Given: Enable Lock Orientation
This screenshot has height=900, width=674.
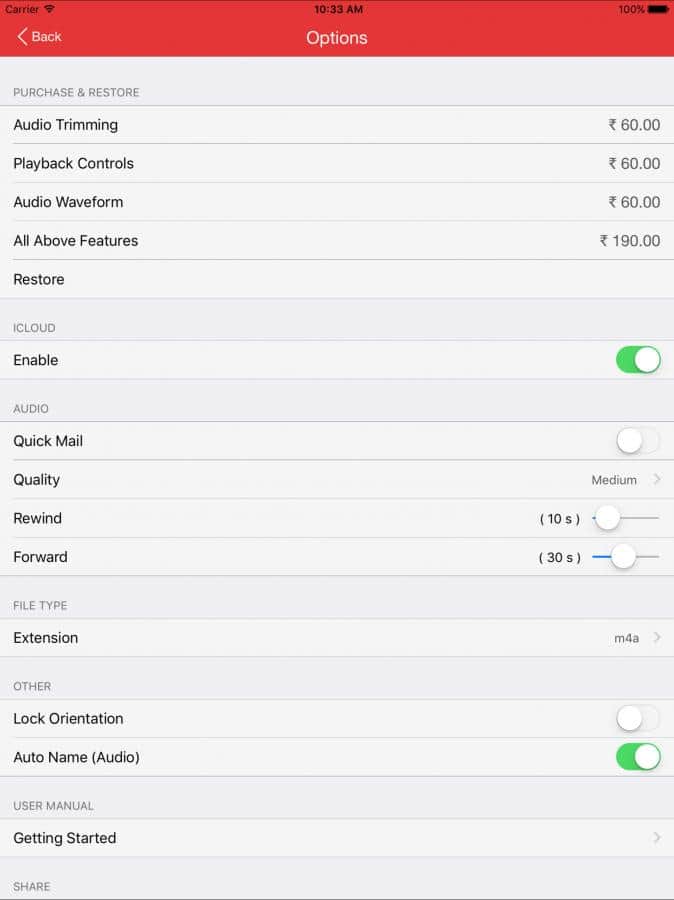Looking at the screenshot, I should (637, 719).
